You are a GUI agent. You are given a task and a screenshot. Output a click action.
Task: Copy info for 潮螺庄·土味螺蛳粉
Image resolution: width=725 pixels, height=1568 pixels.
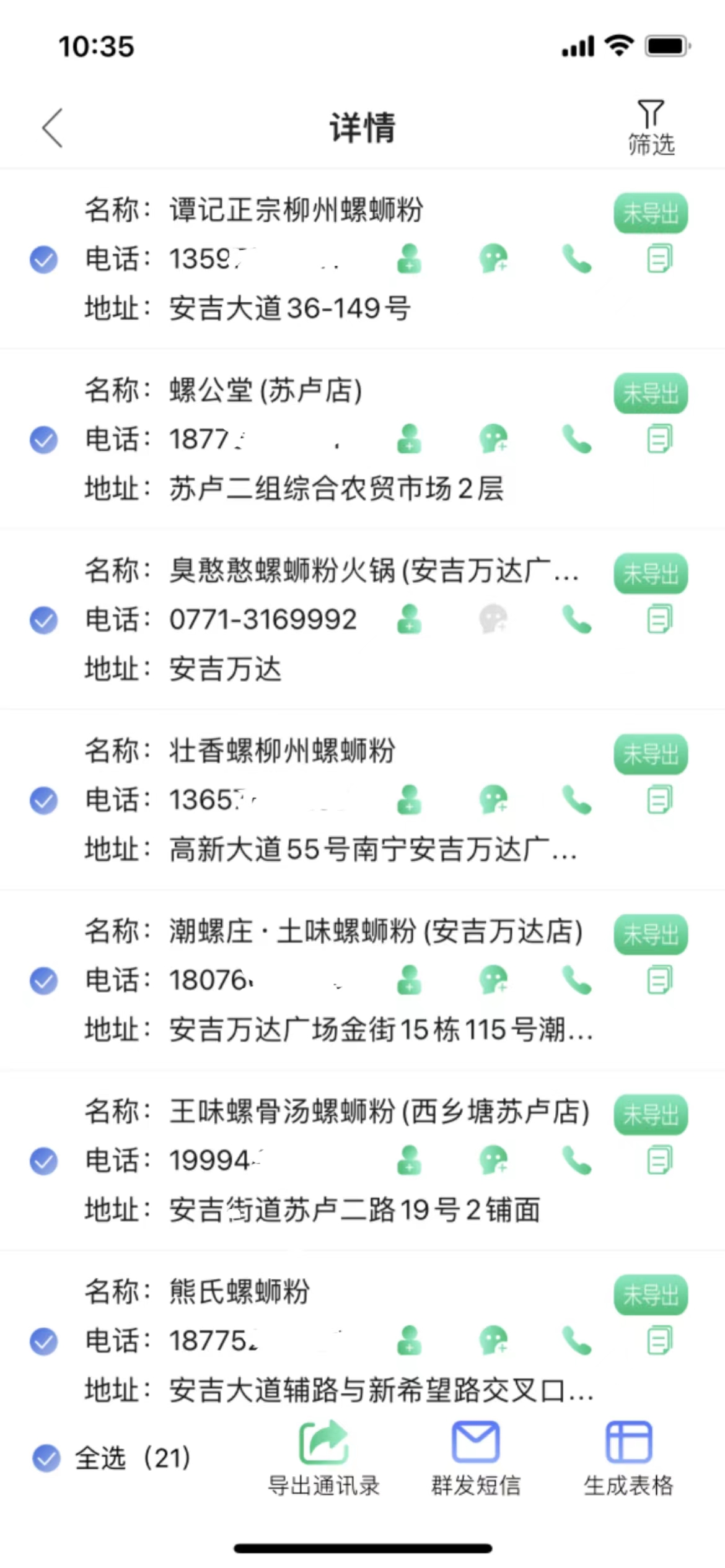(659, 980)
